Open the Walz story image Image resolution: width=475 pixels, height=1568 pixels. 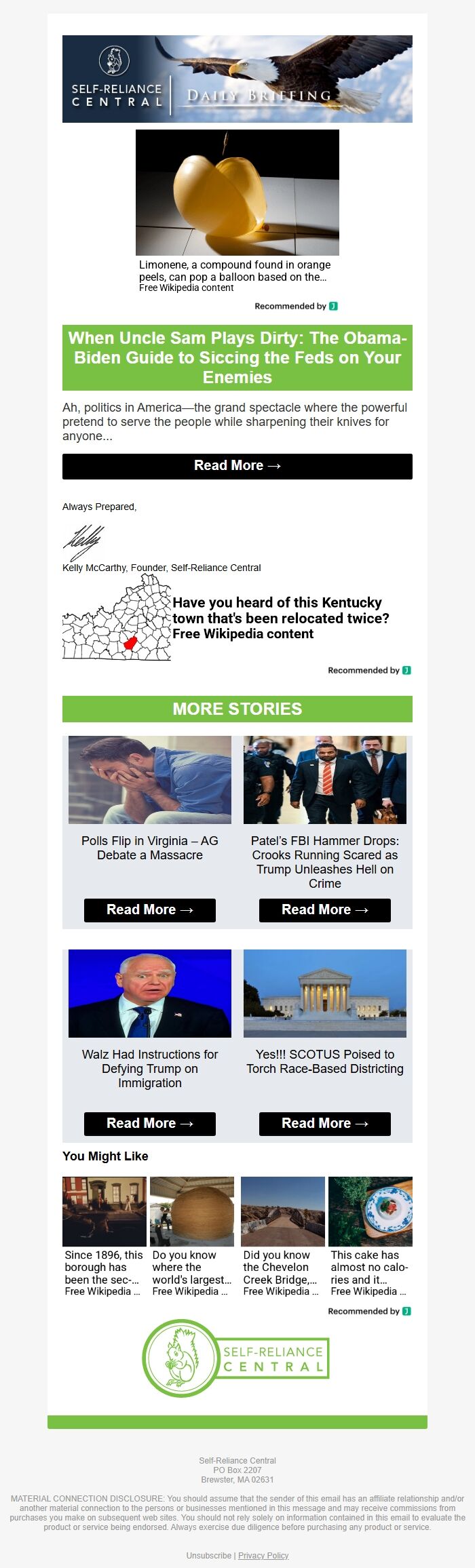point(149,994)
